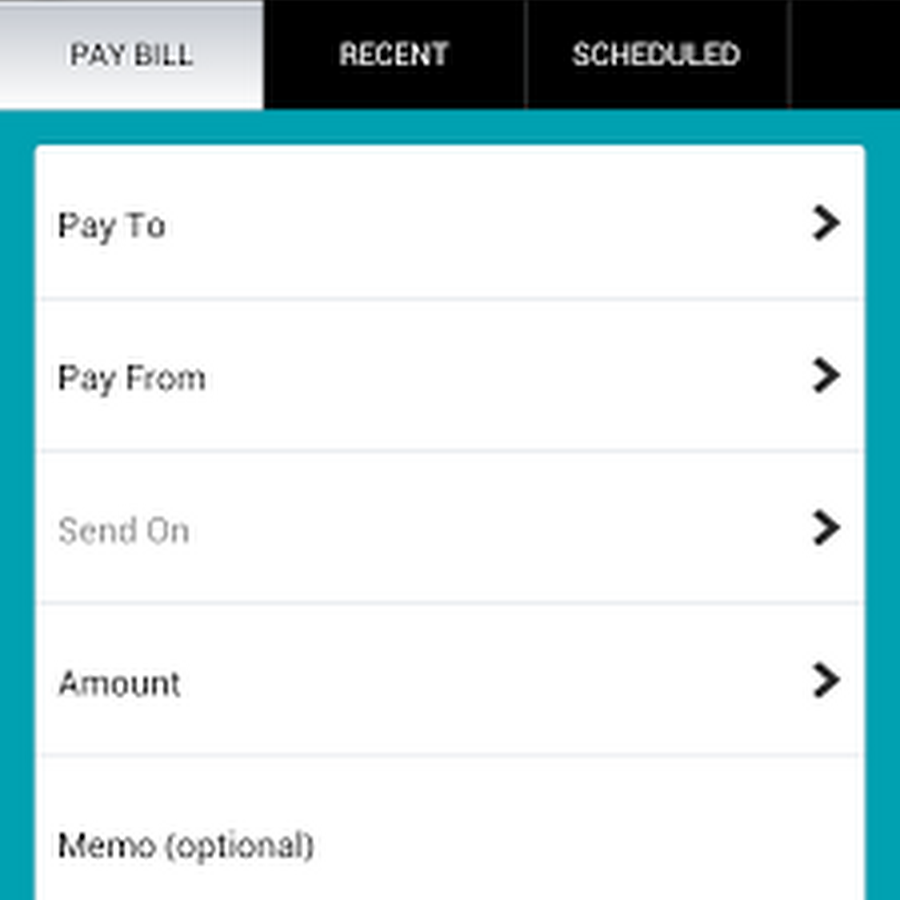The image size is (900, 900).
Task: Select the Pay Bill tab
Action: click(x=131, y=54)
